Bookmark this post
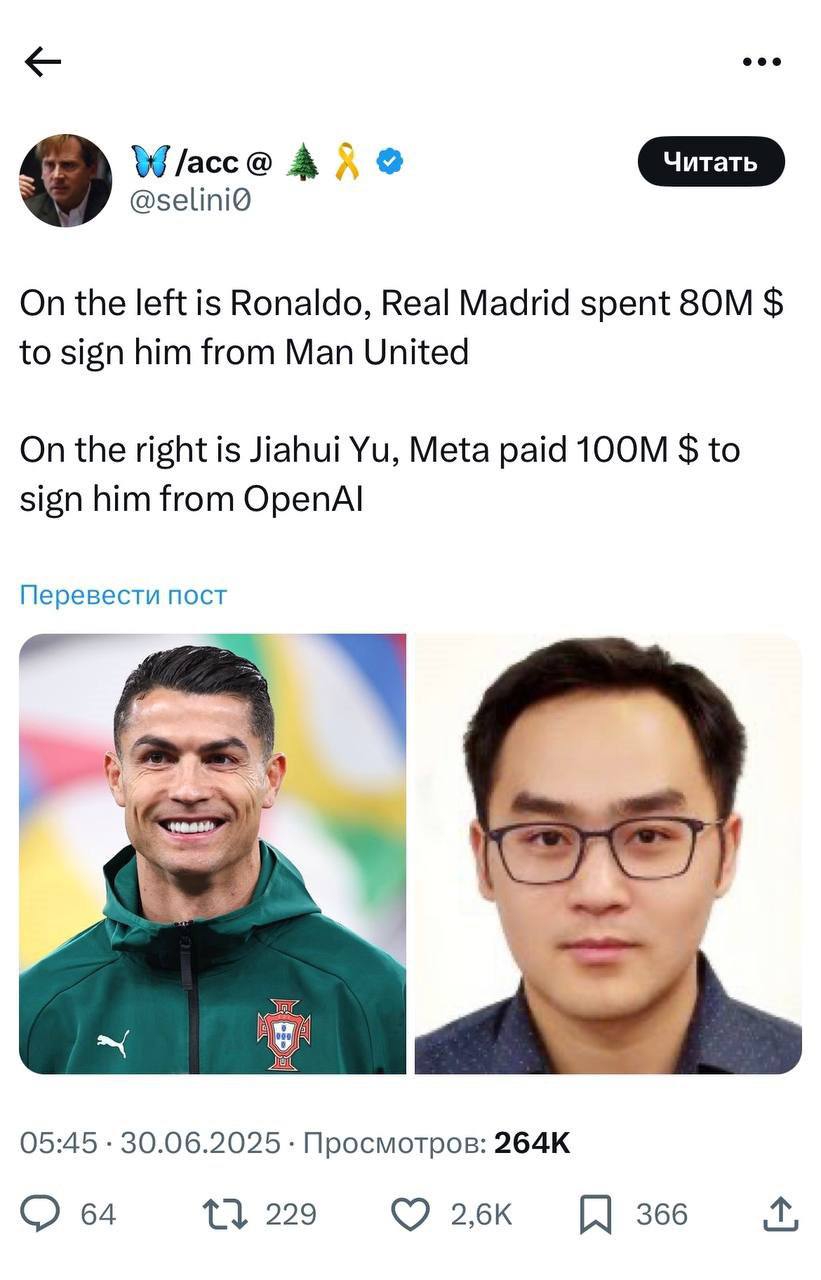The height and width of the screenshot is (1280, 821). [595, 1214]
